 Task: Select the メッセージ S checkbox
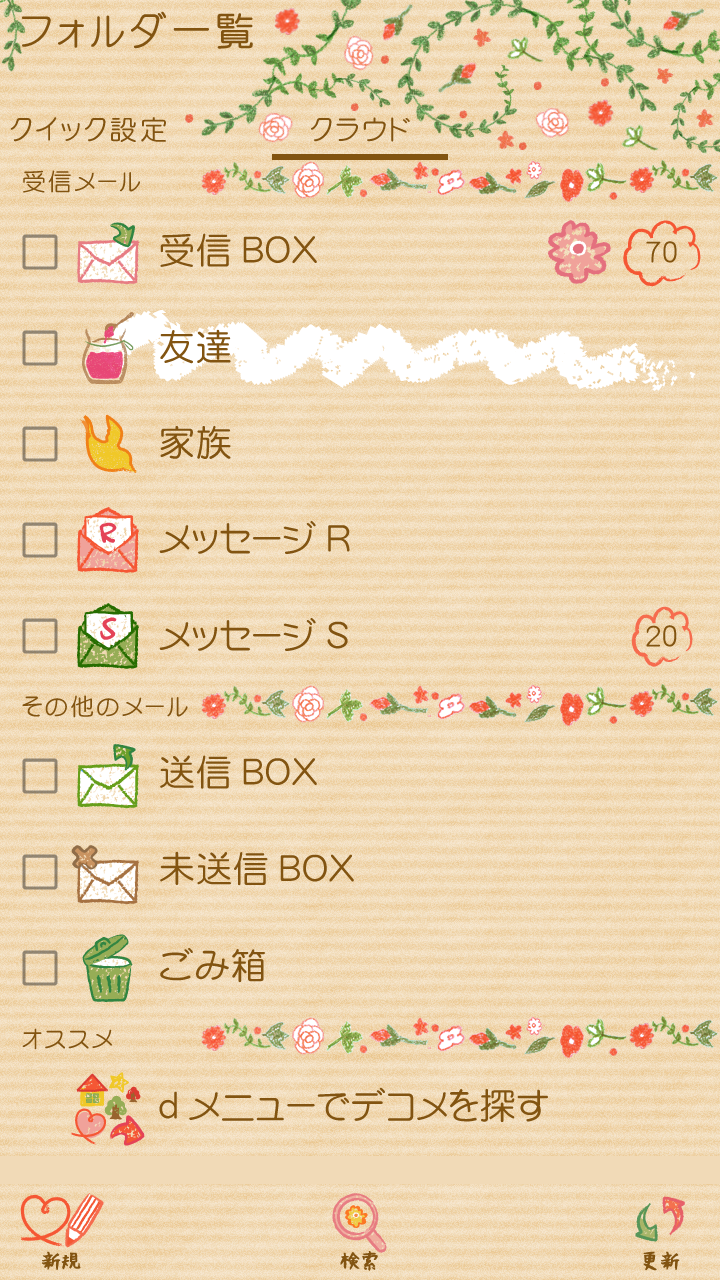[x=40, y=636]
